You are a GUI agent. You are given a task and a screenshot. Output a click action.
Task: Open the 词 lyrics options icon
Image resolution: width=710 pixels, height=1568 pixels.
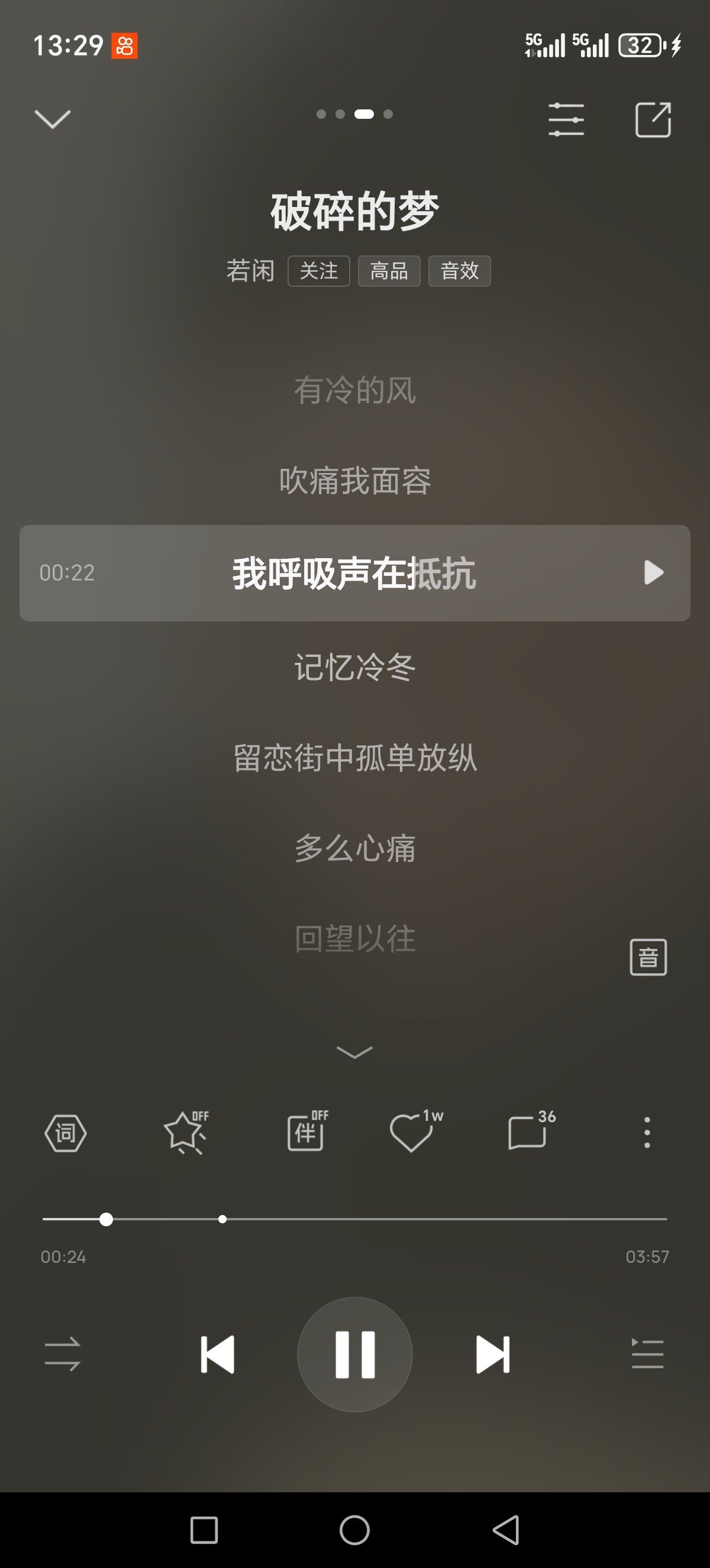(66, 1133)
